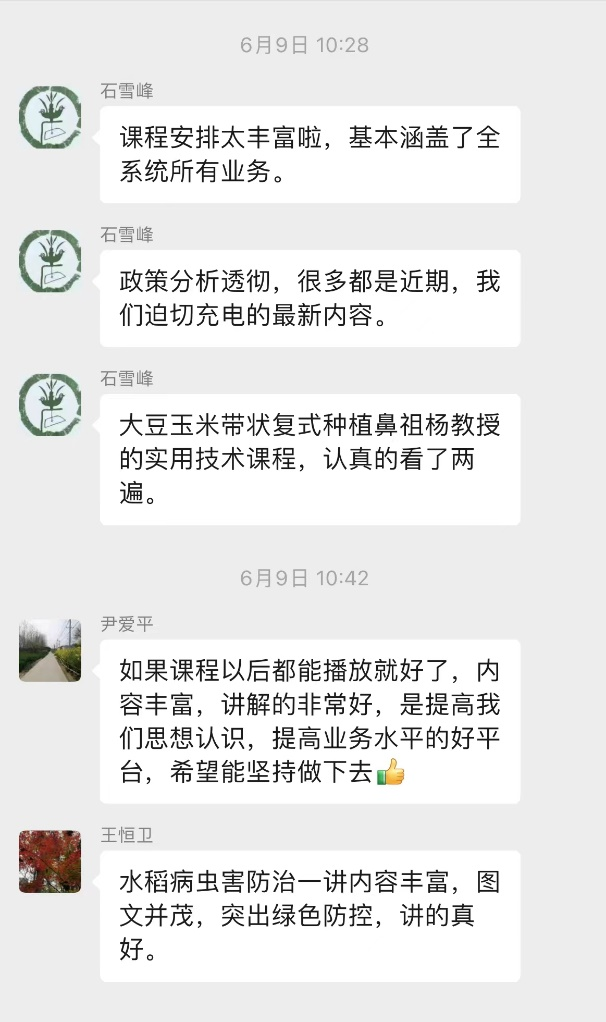Open 尹爱平's profile from her avatar
This screenshot has height=1022, width=606.
50,650
